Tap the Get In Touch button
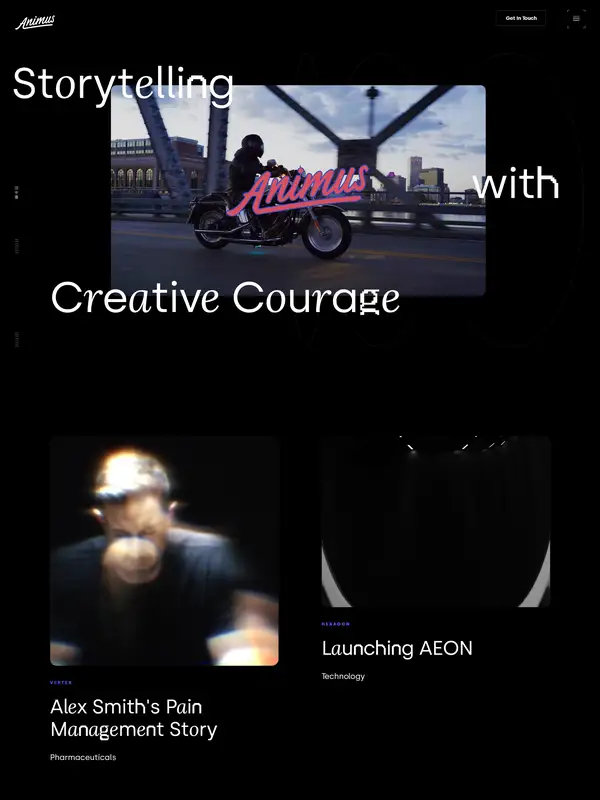This screenshot has width=600, height=800. coord(521,18)
